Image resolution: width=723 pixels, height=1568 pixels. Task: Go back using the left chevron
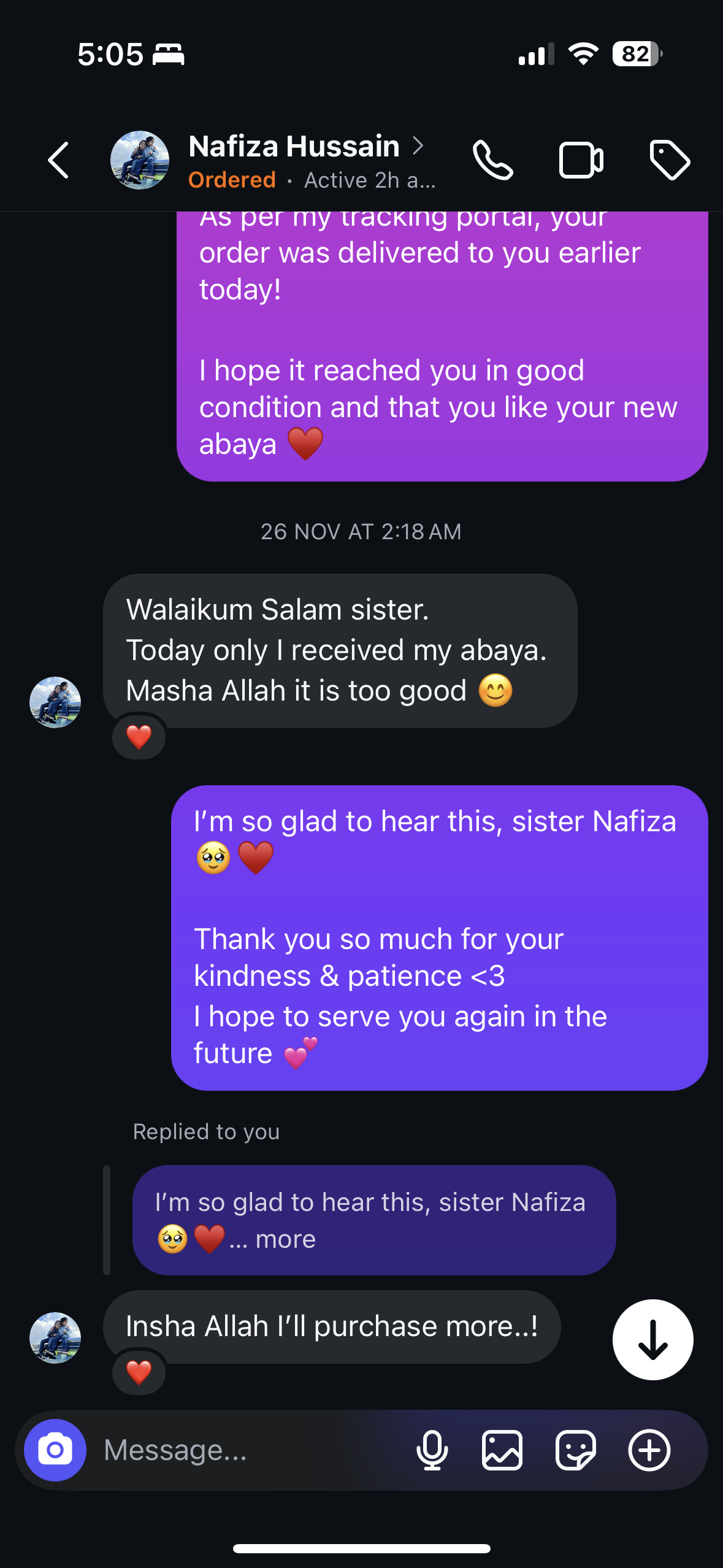pos(57,159)
